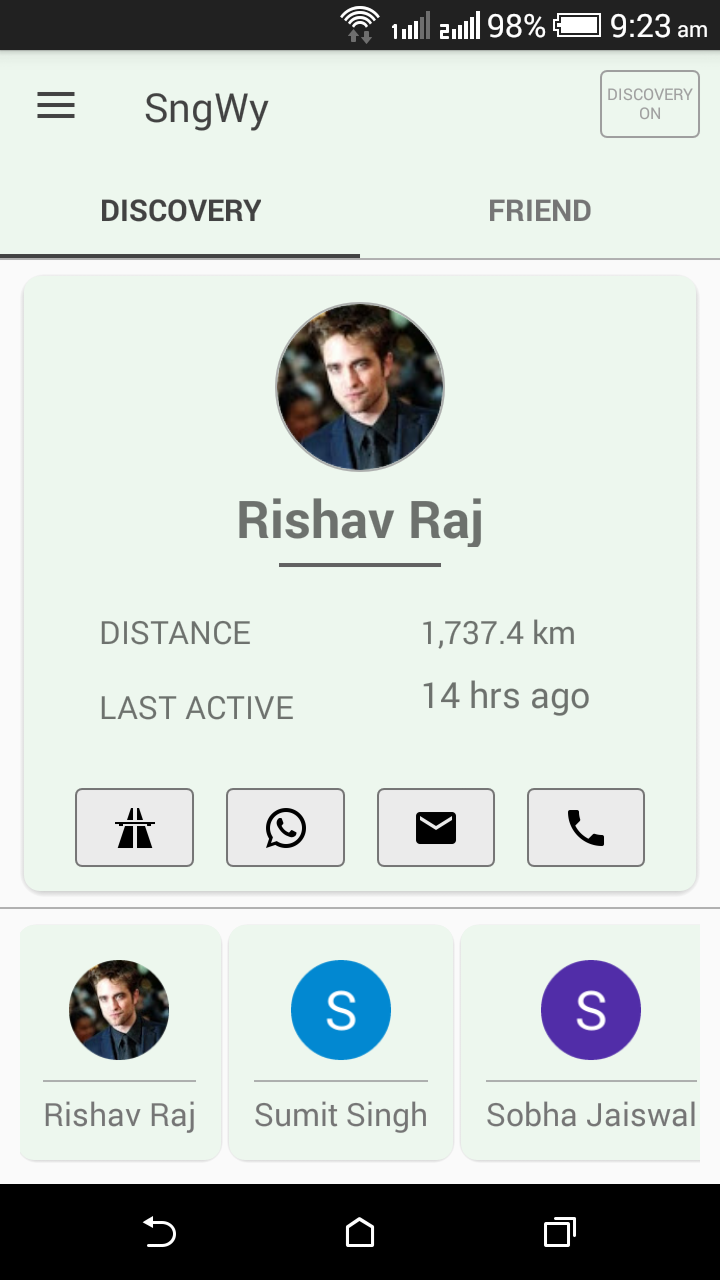The width and height of the screenshot is (720, 1280).
Task: Go back using system back button
Action: click(x=160, y=1232)
